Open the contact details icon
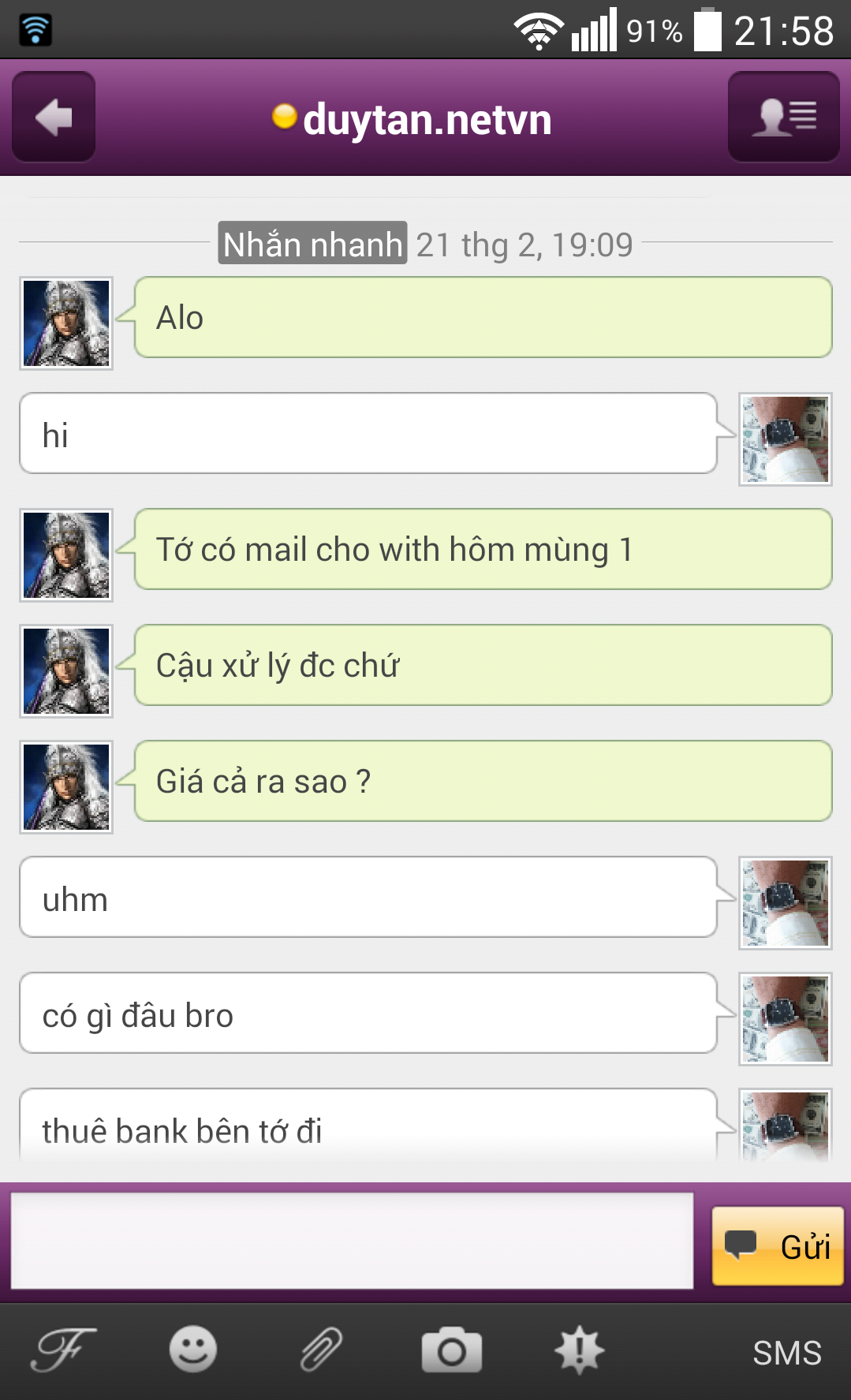The width and height of the screenshot is (851, 1400). pyautogui.click(x=783, y=118)
